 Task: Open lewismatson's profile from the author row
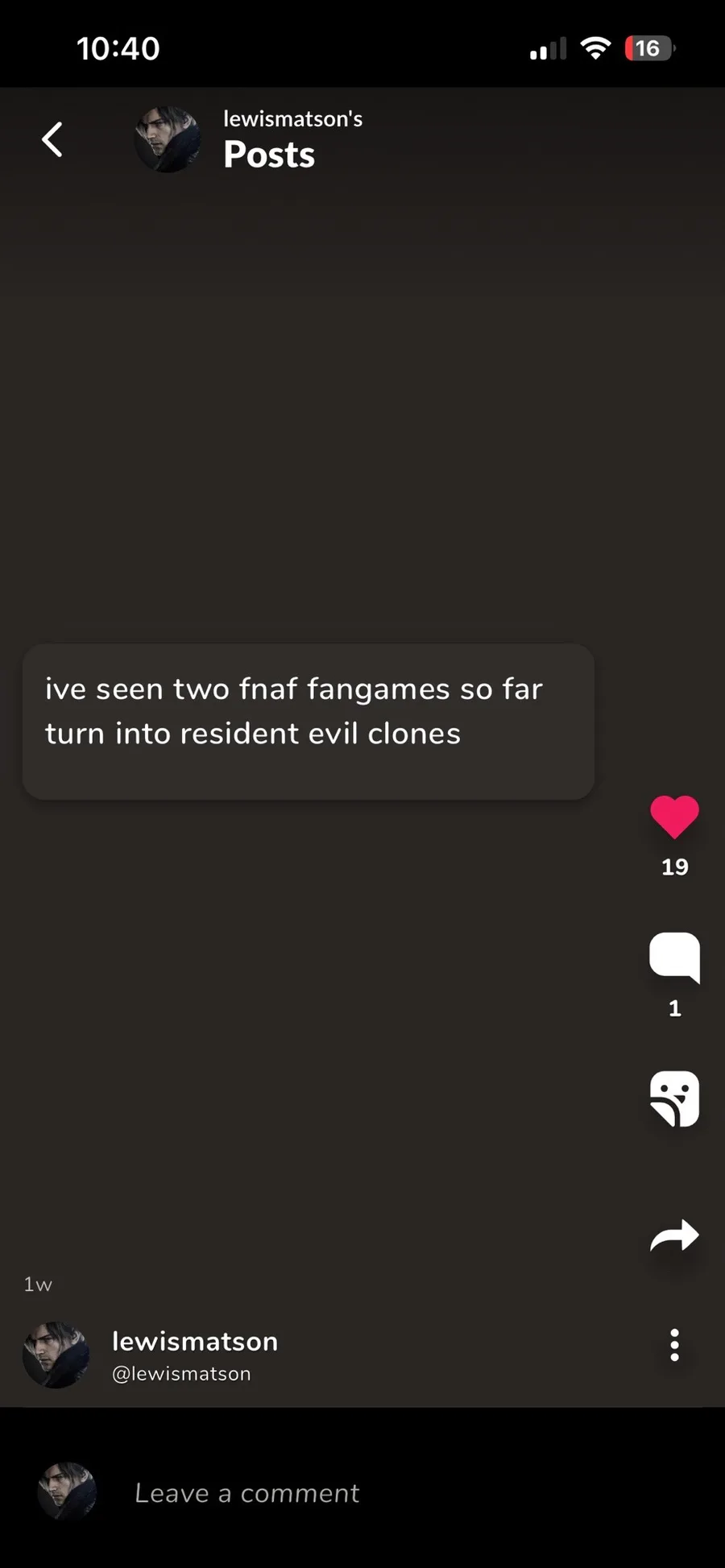(x=194, y=1342)
